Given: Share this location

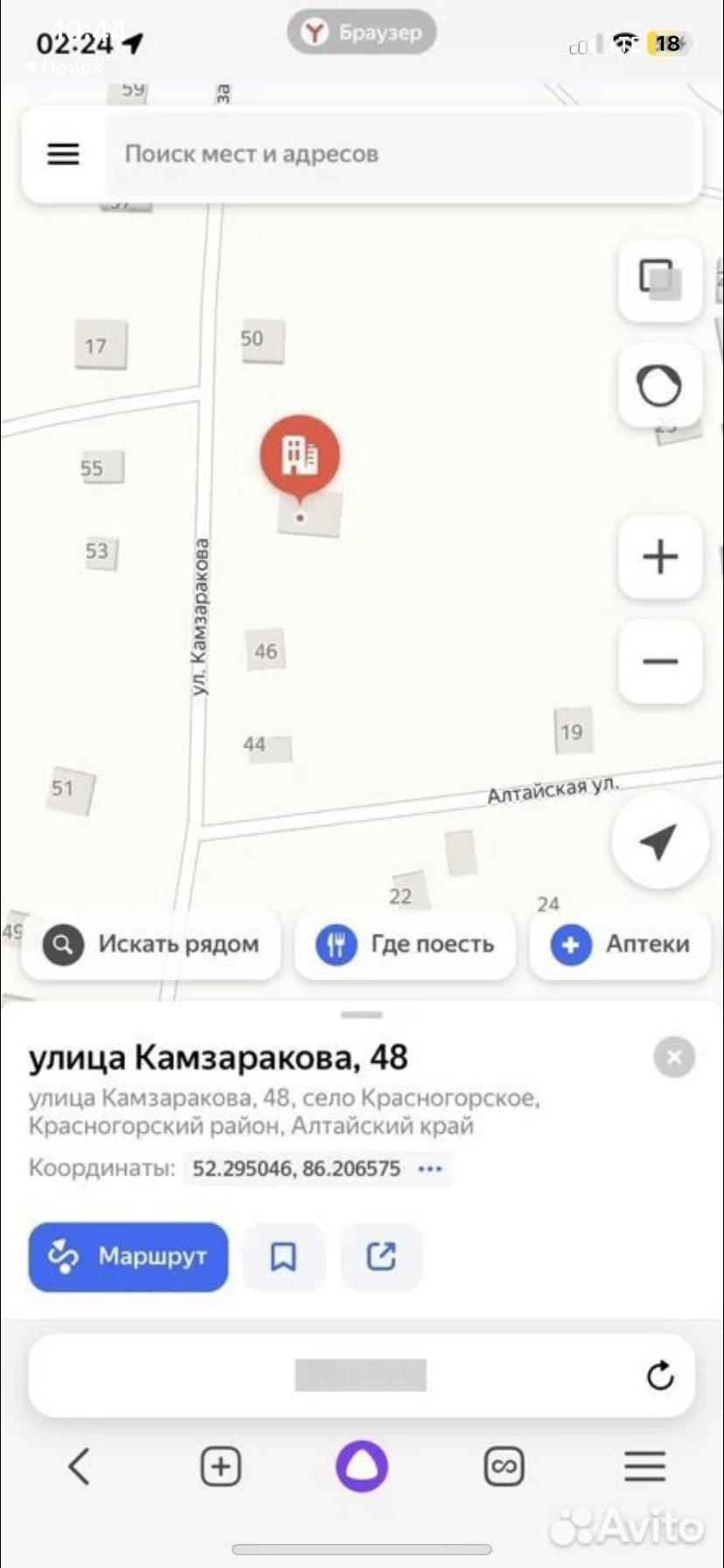Looking at the screenshot, I should 381,1256.
